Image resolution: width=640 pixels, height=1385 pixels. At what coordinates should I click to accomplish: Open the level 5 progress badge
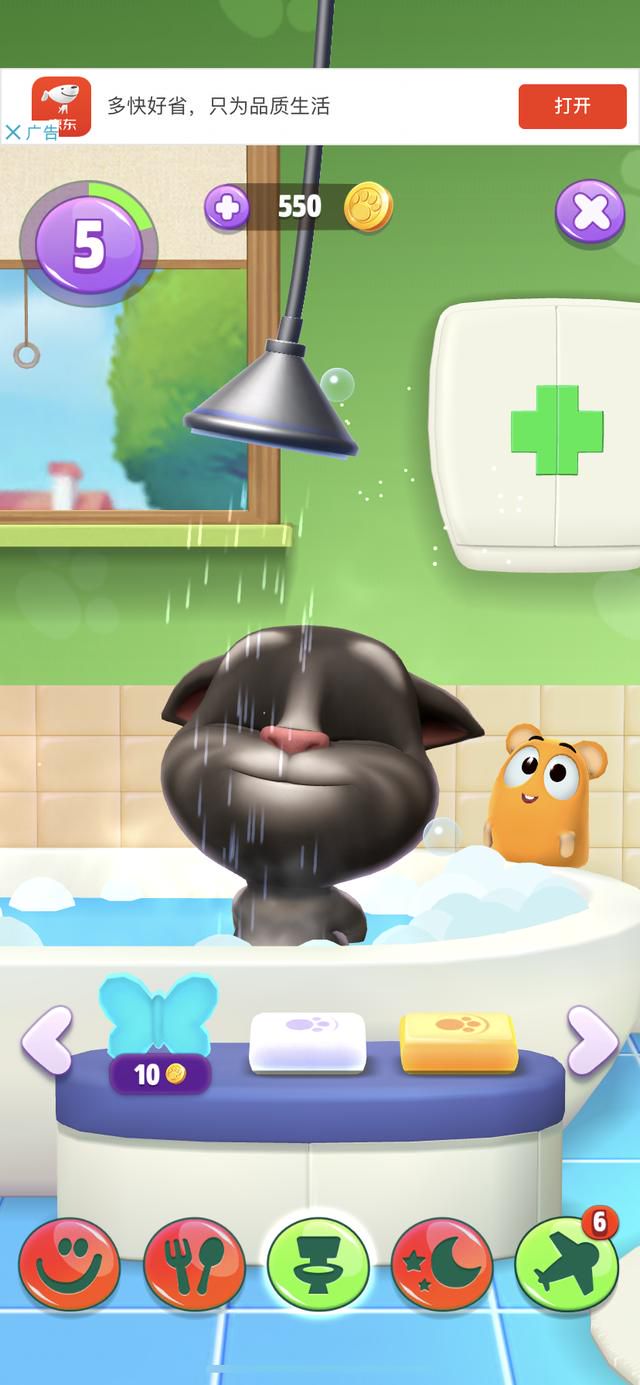(x=88, y=243)
